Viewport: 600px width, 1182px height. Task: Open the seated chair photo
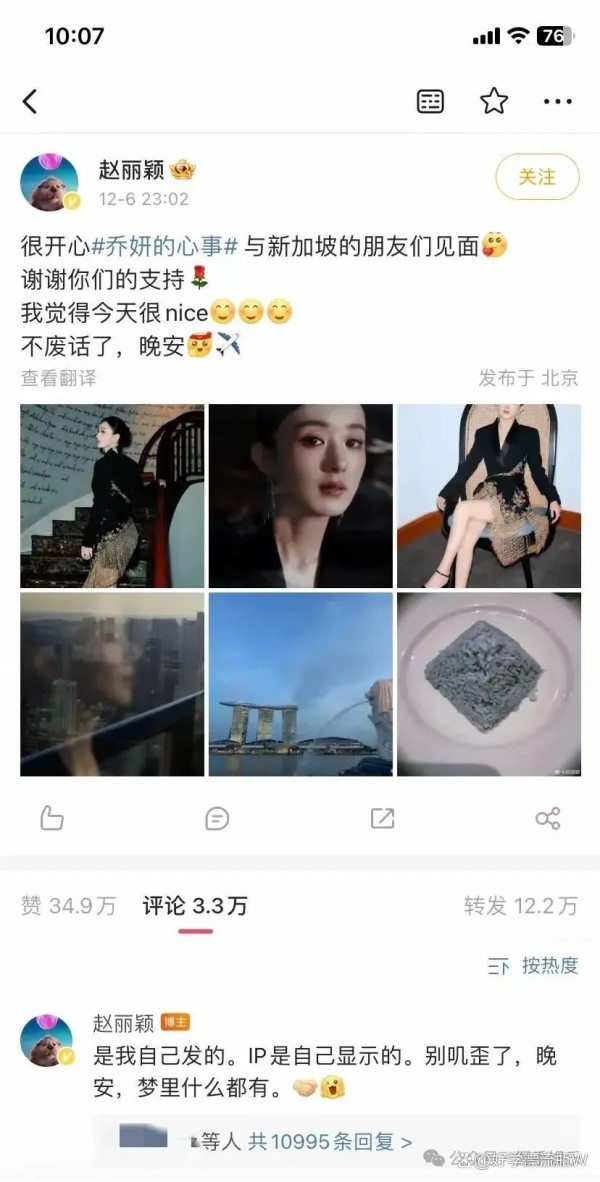[489, 496]
